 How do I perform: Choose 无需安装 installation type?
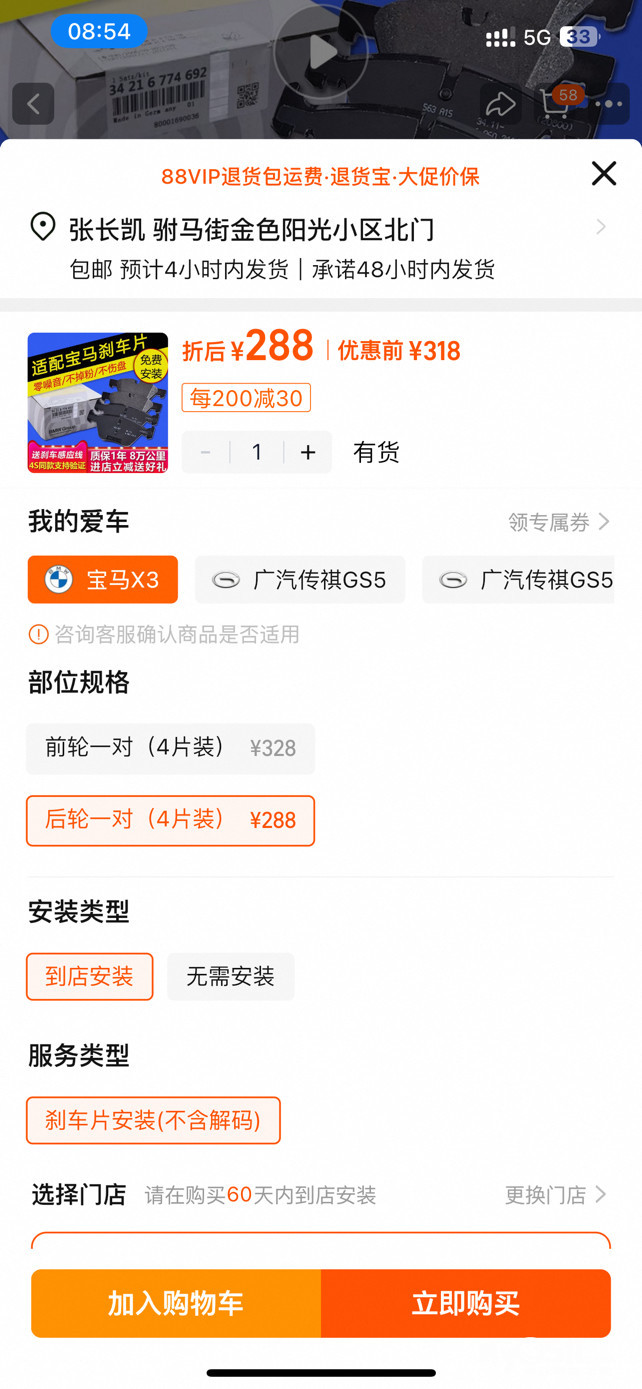click(231, 977)
